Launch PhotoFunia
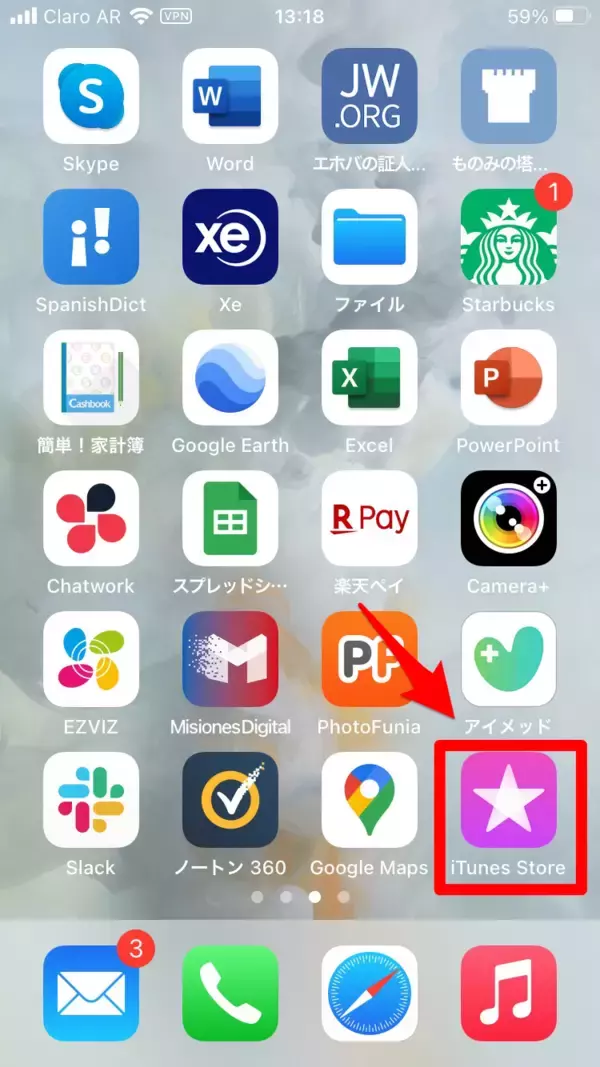Viewport: 600px width, 1067px height. pos(369,660)
